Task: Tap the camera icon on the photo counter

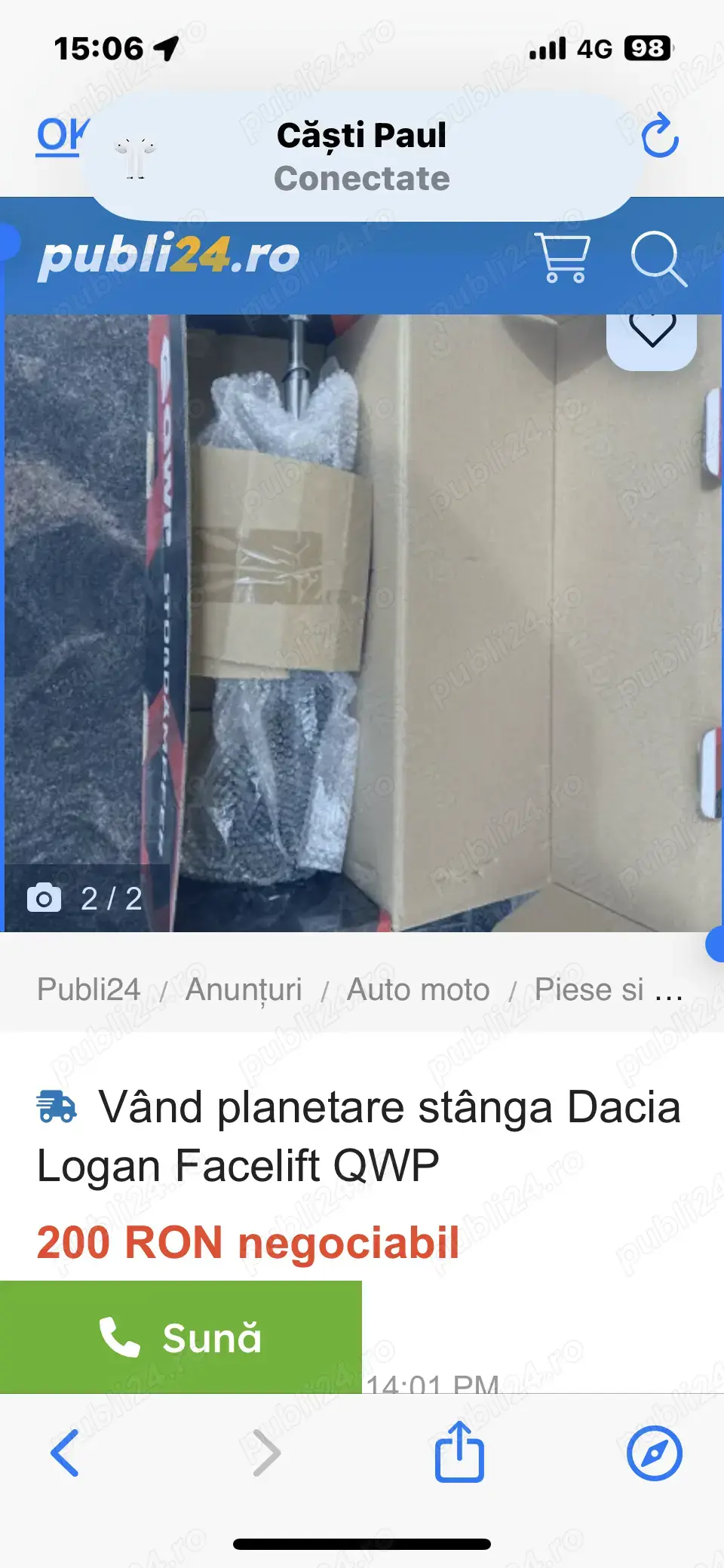Action: pyautogui.click(x=47, y=898)
